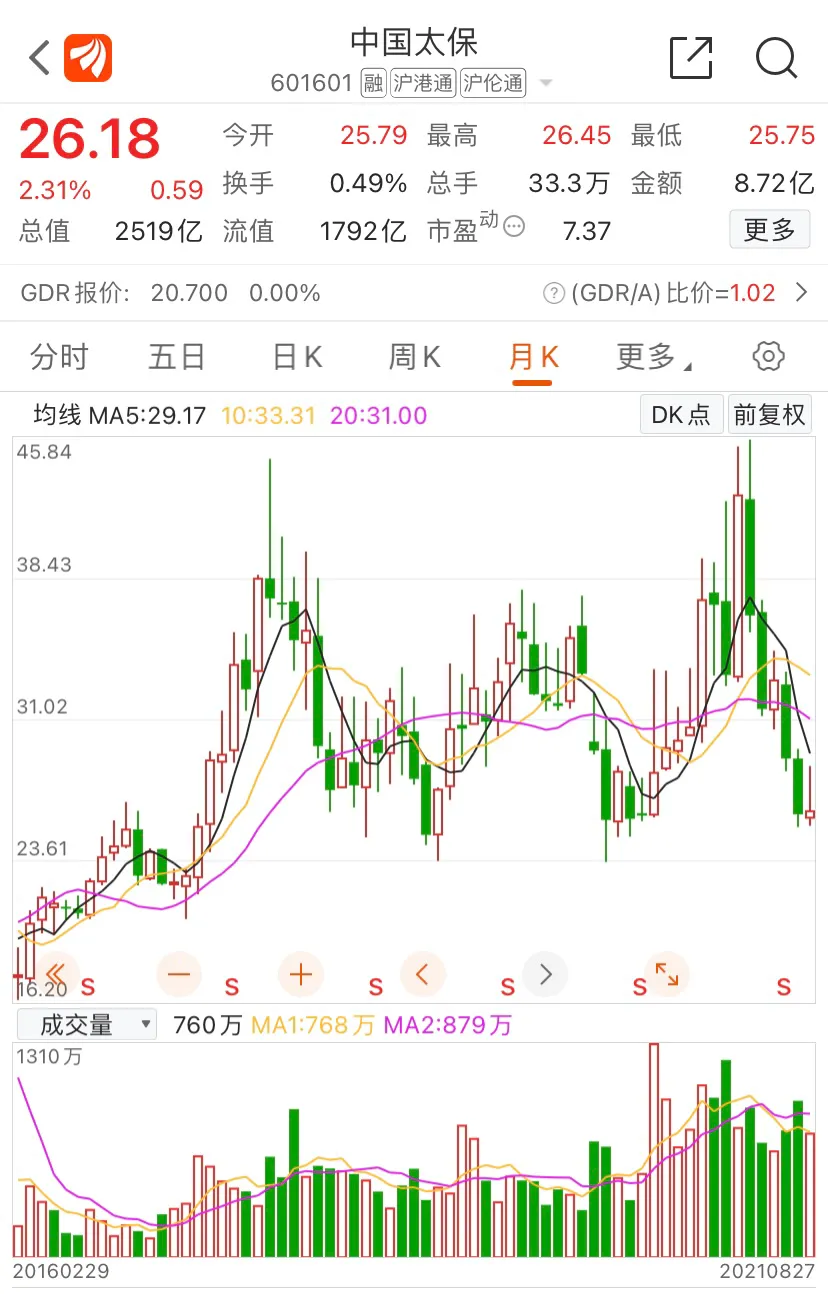Viewport: 828px width, 1294px height.
Task: Change the 前复权 price adjustment
Action: [x=769, y=414]
